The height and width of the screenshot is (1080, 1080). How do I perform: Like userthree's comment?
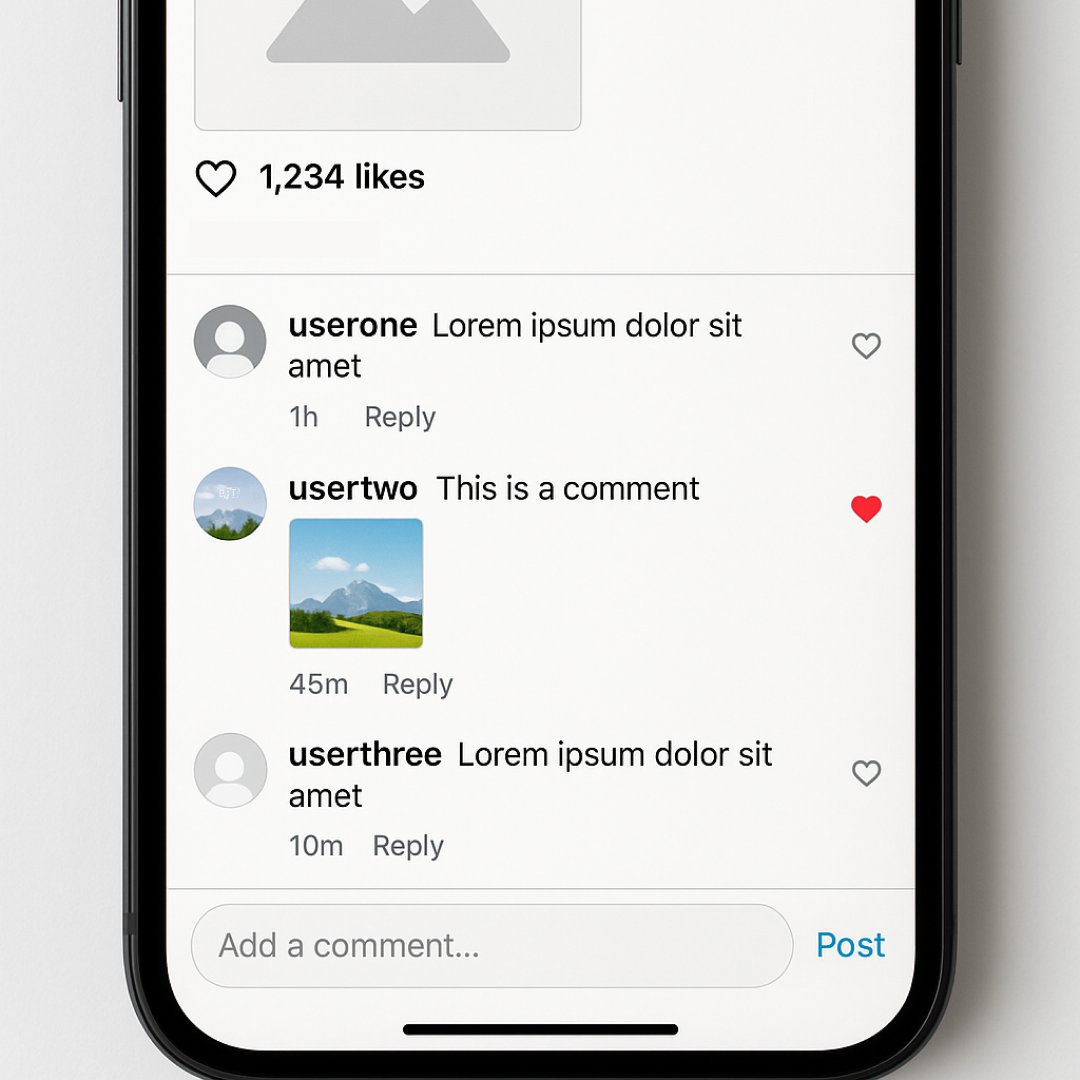point(866,773)
